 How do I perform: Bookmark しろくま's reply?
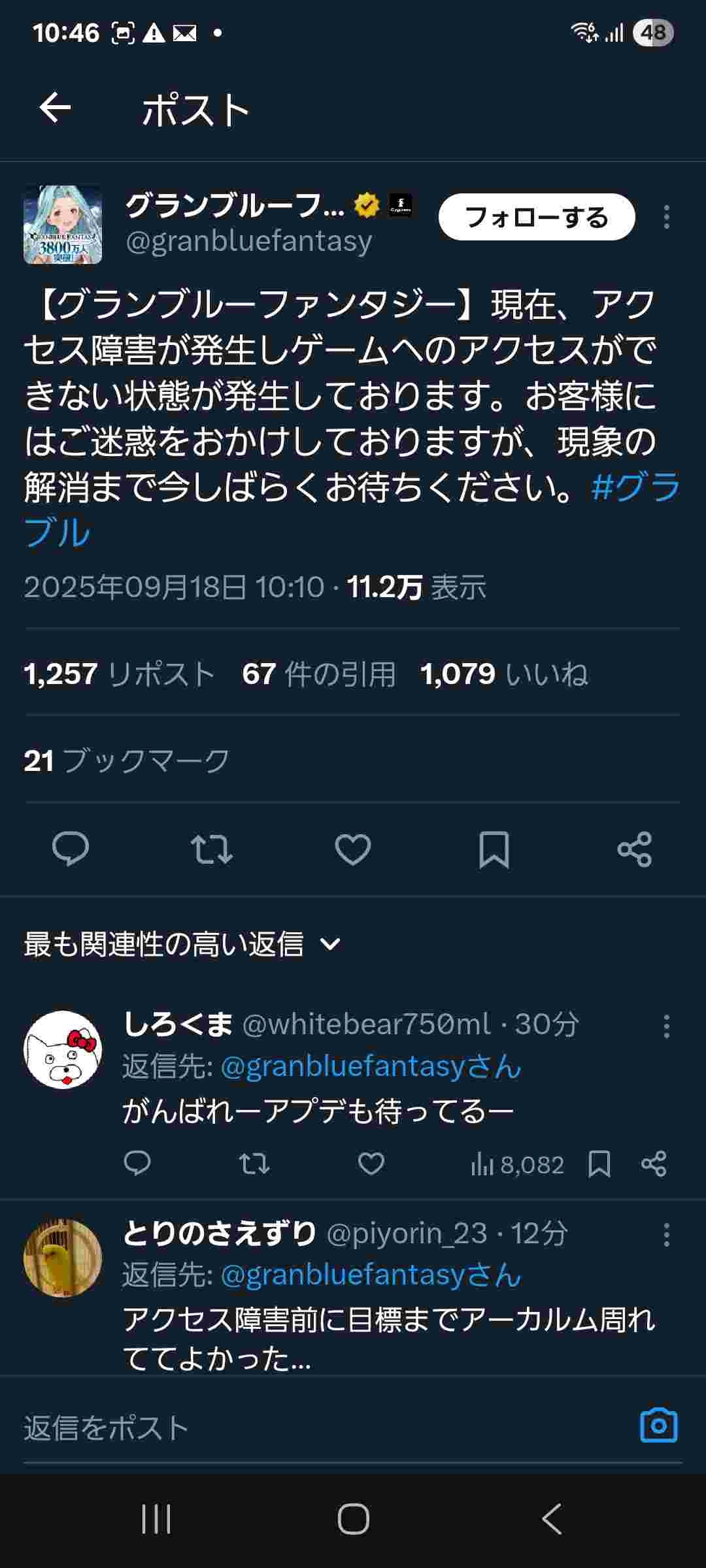click(x=599, y=1164)
